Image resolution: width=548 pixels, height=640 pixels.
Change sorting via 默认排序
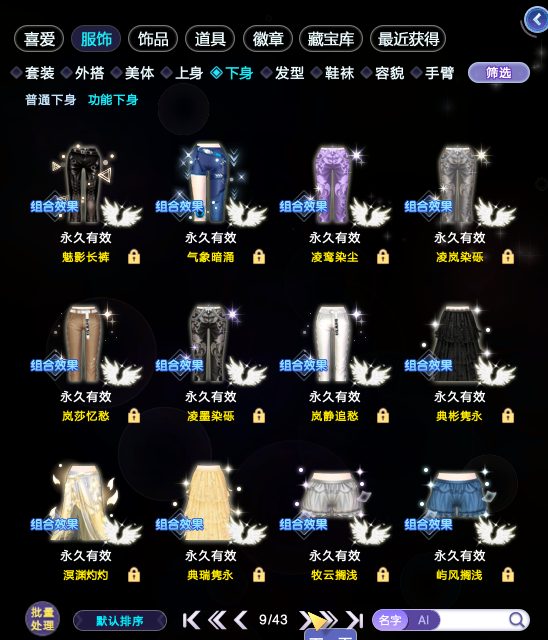pos(120,621)
